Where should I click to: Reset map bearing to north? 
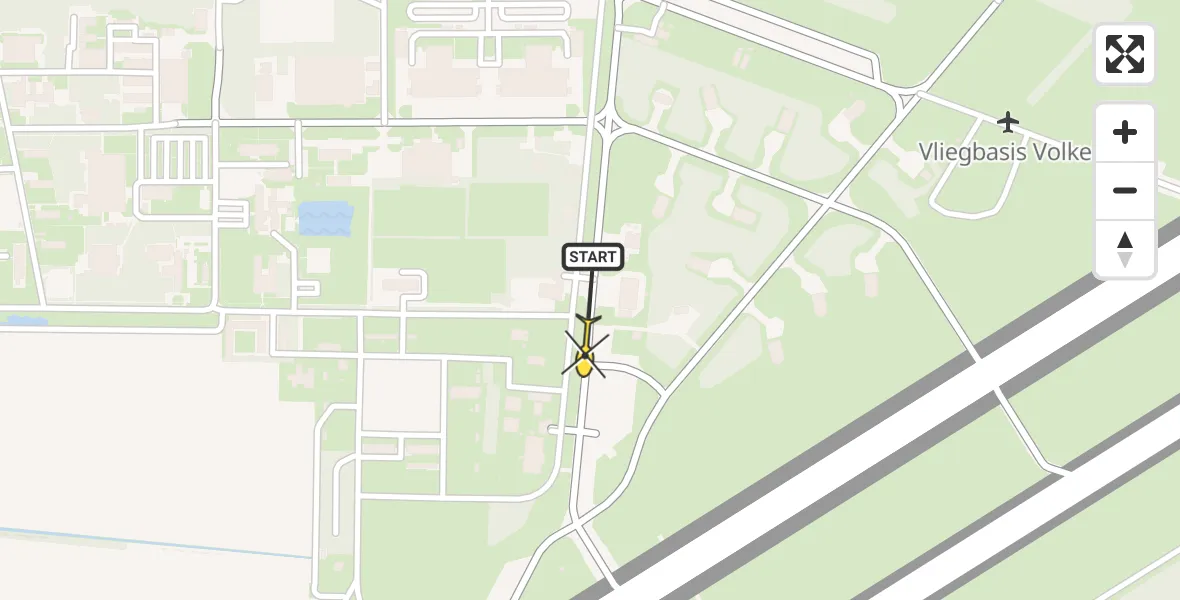pyautogui.click(x=1125, y=249)
